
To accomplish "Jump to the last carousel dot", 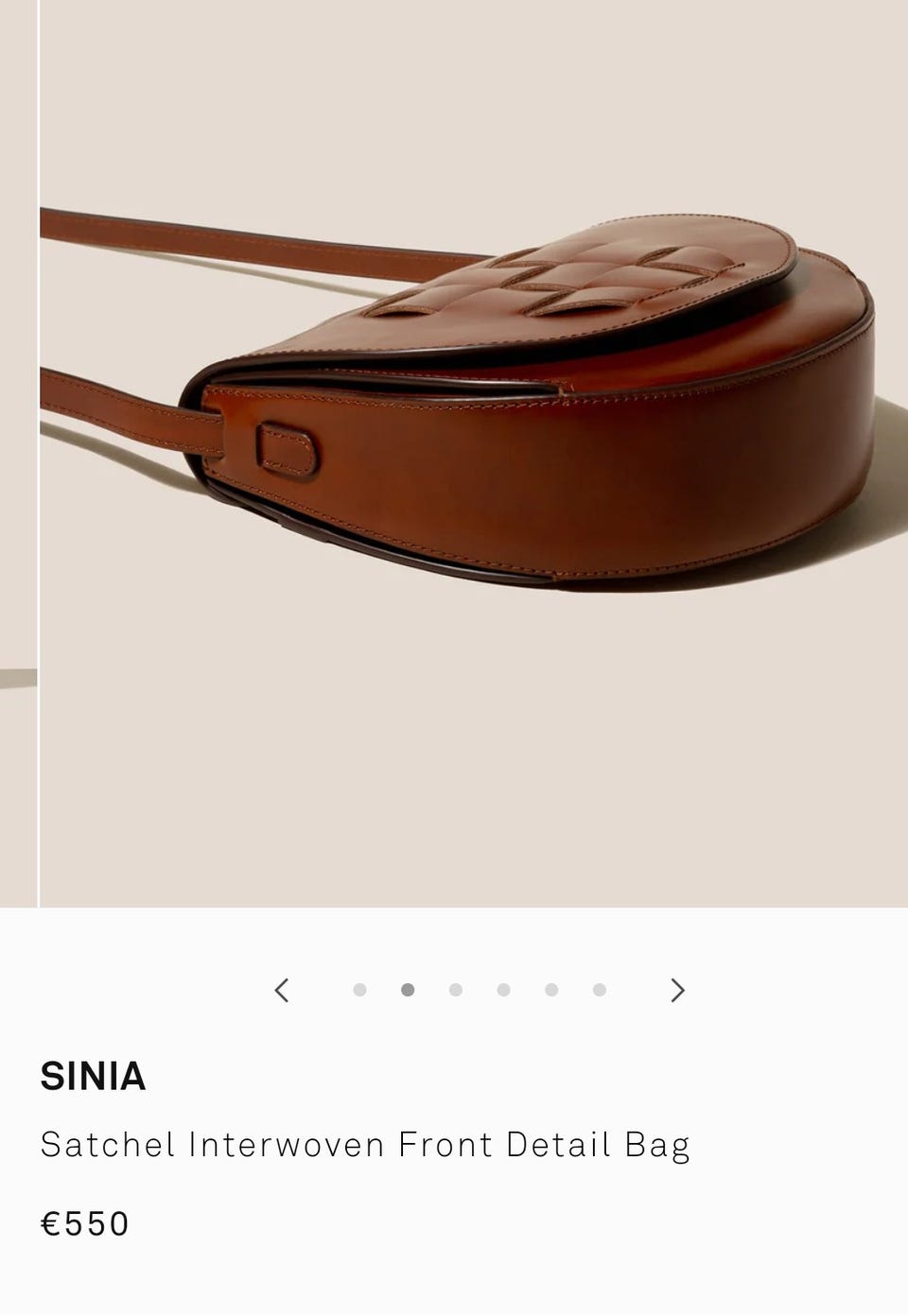I will point(600,990).
